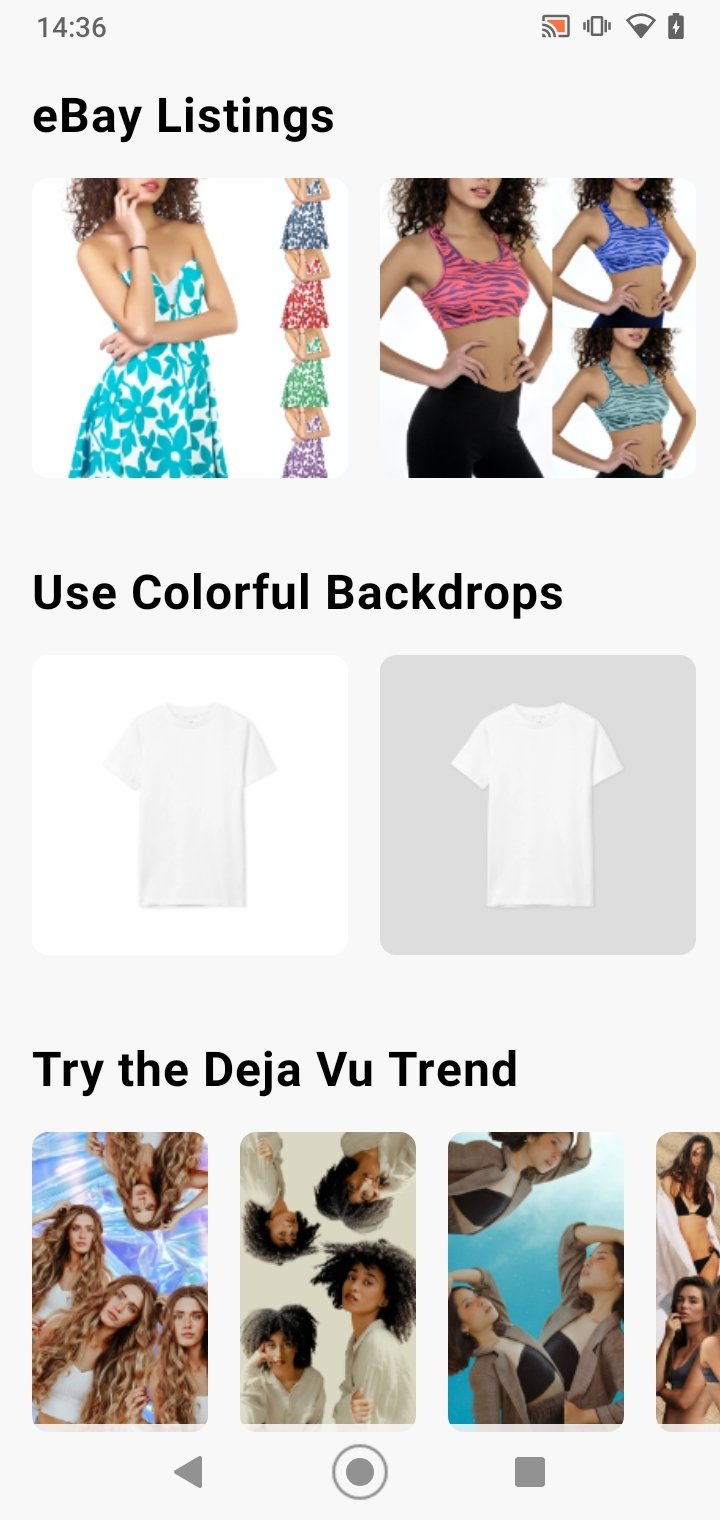
Task: Open the blue sky Deja Vu template
Action: coord(536,1278)
